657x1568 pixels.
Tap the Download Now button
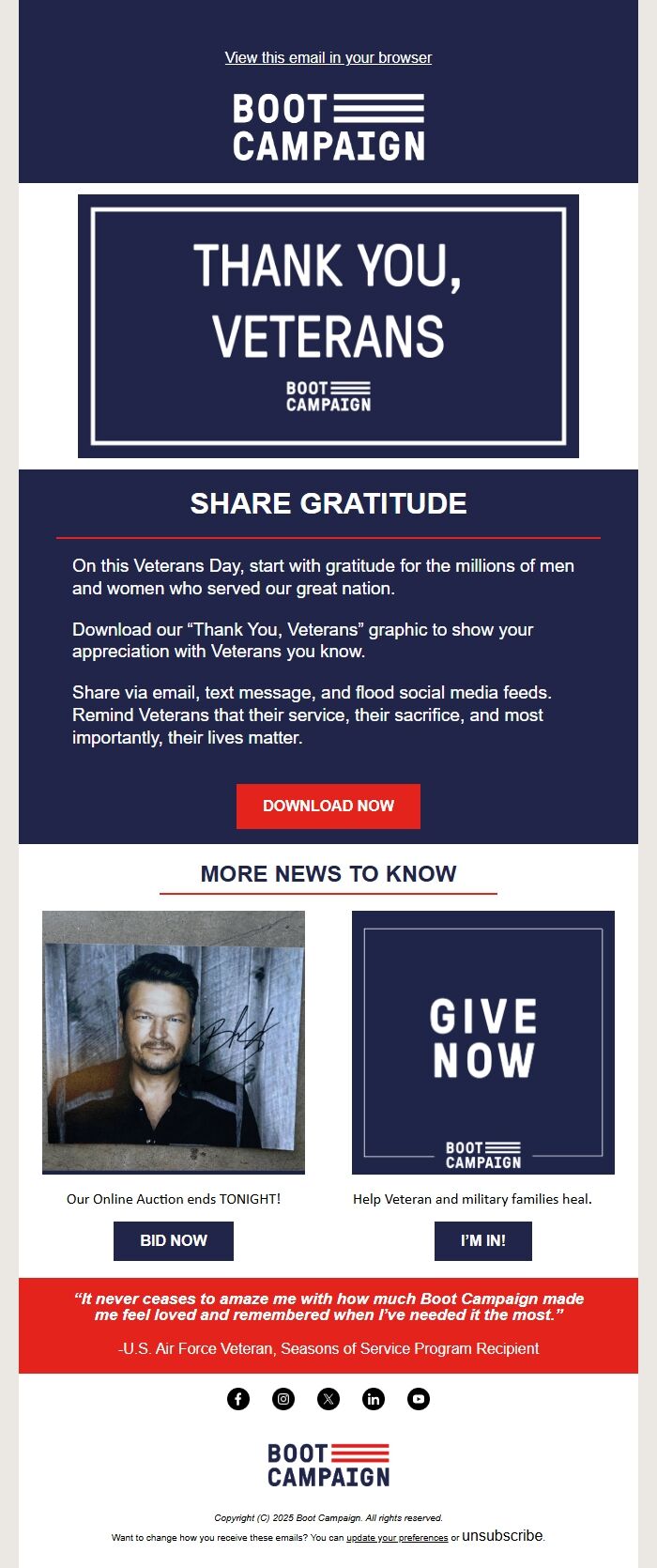[328, 806]
